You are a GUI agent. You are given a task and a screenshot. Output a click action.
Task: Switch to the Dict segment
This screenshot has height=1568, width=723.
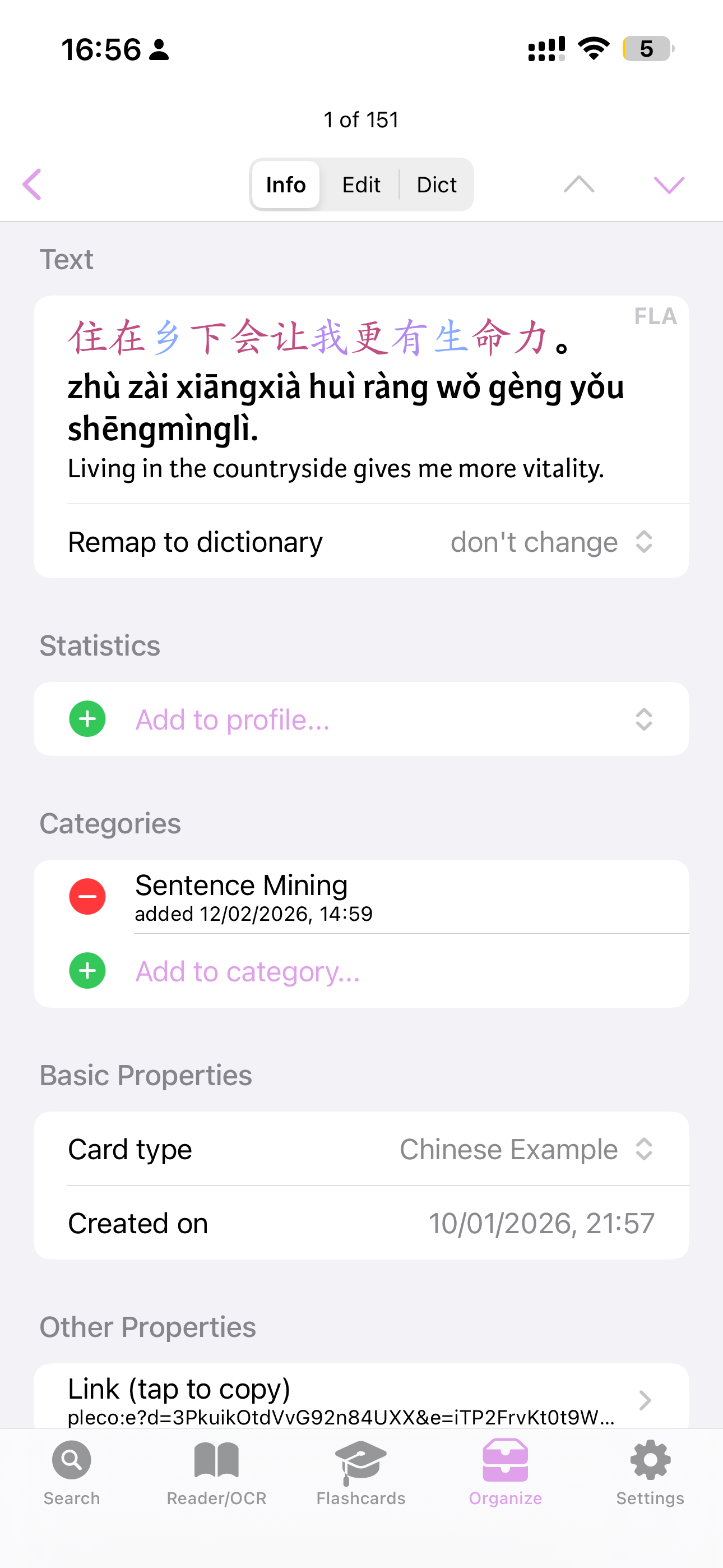pos(437,185)
